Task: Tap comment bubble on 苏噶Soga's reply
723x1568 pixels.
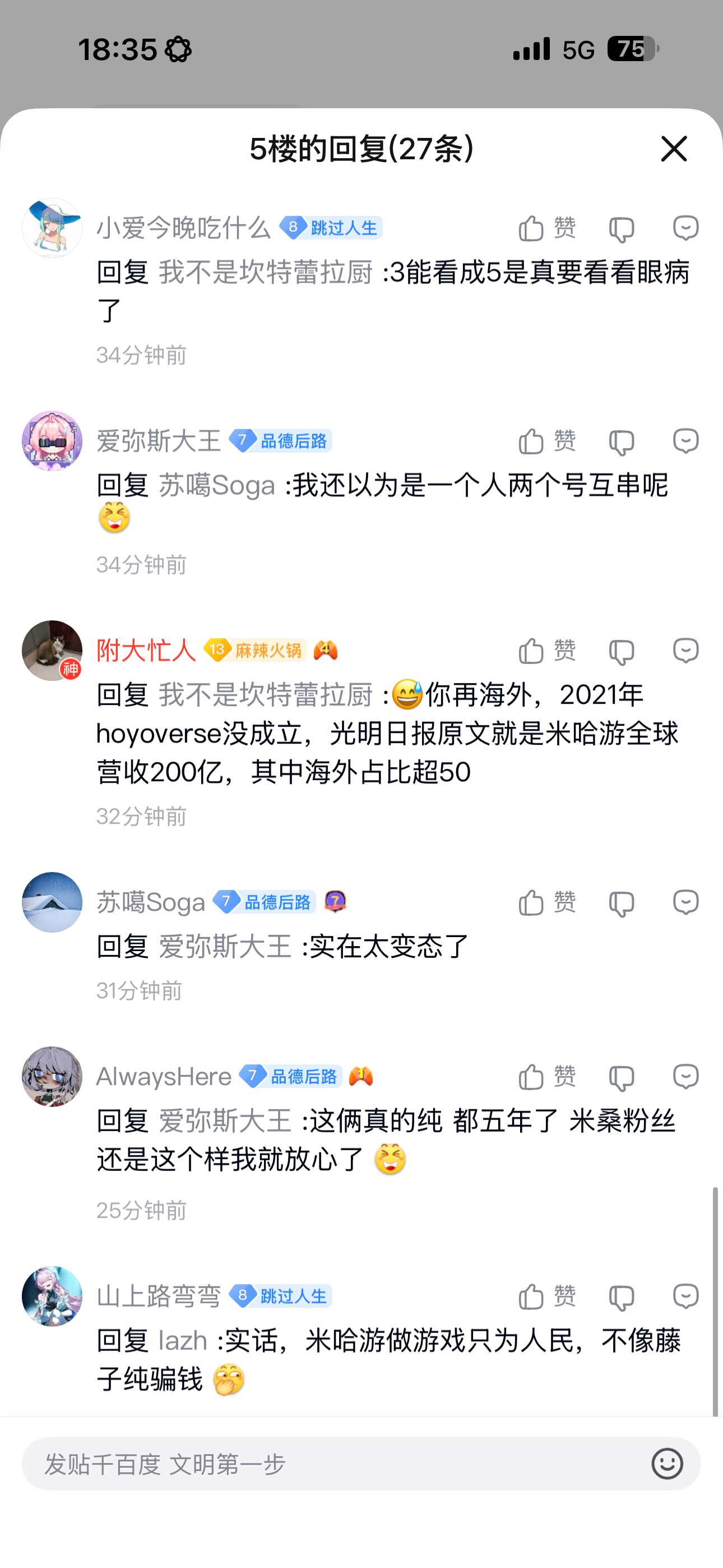Action: point(685,903)
